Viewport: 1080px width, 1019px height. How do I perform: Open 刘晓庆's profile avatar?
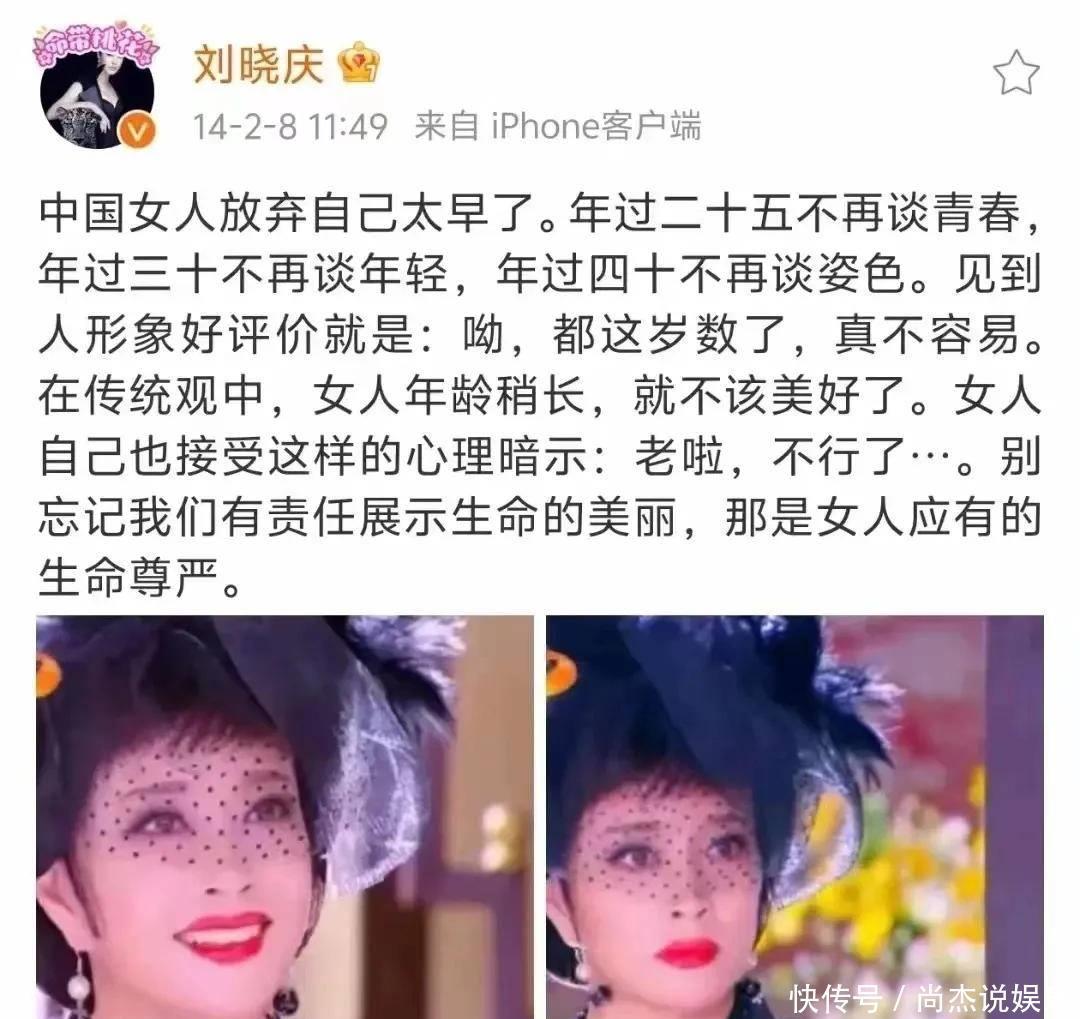click(x=97, y=88)
